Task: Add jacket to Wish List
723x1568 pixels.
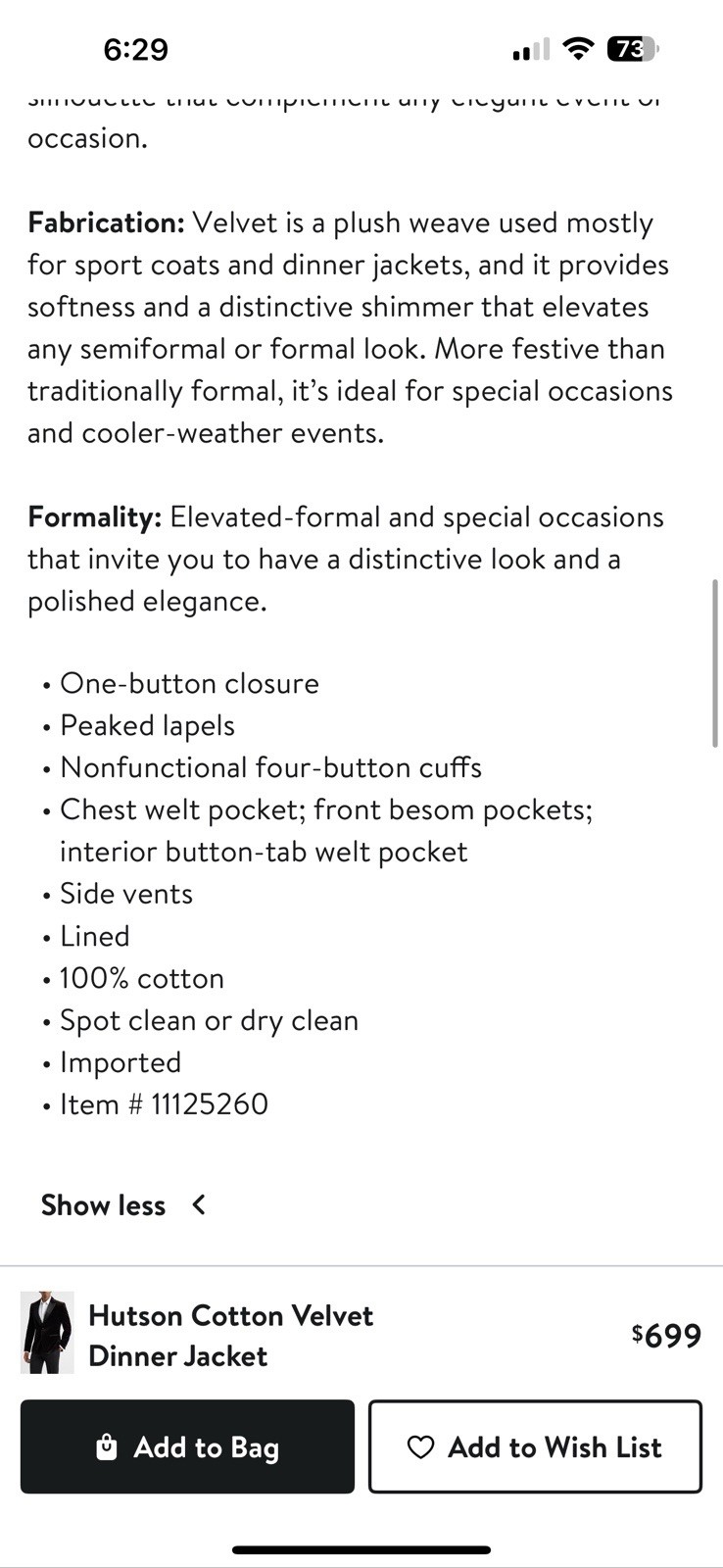Action: 535,1446
